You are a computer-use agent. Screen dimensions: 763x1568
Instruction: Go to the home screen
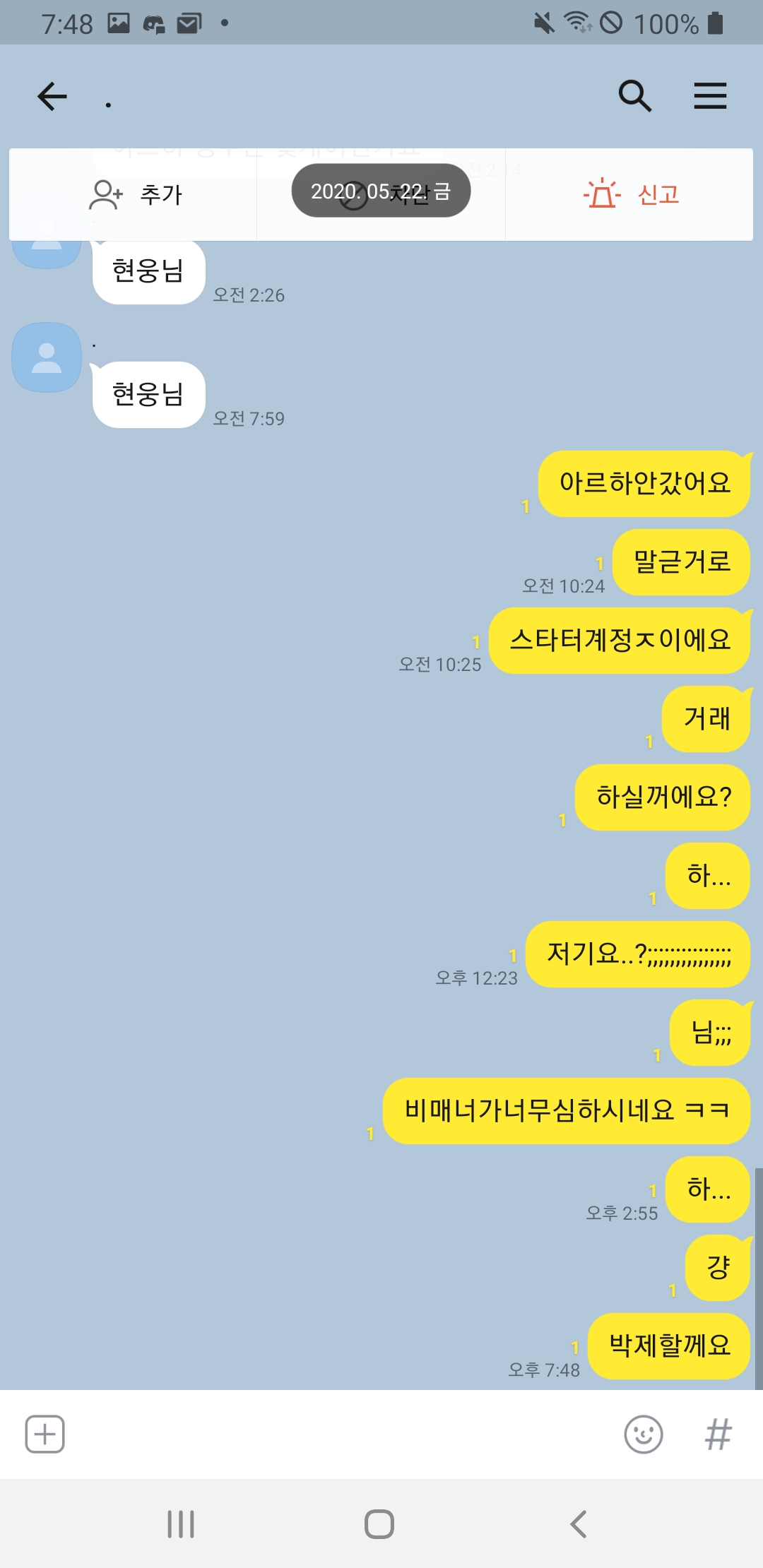click(x=379, y=1524)
